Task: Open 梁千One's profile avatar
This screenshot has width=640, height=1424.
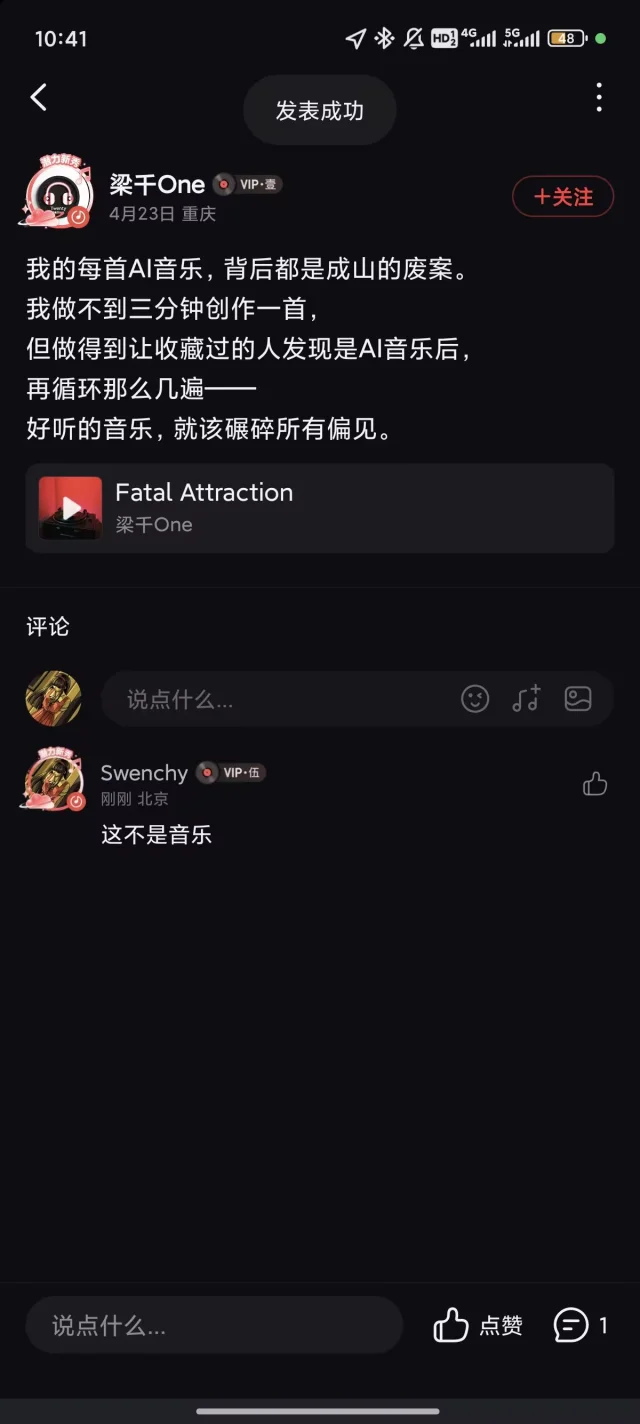Action: pos(58,192)
